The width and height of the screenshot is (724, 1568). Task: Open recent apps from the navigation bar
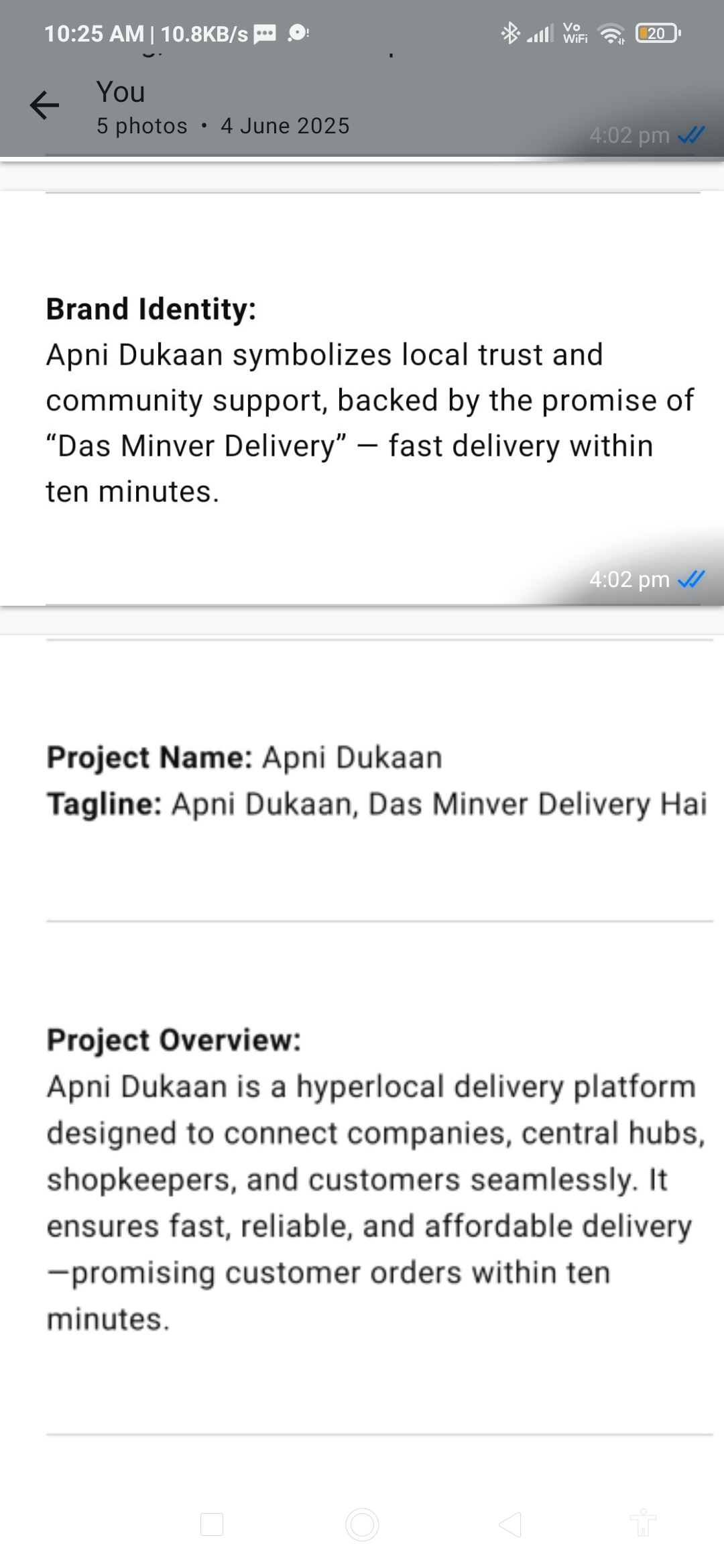(212, 1524)
